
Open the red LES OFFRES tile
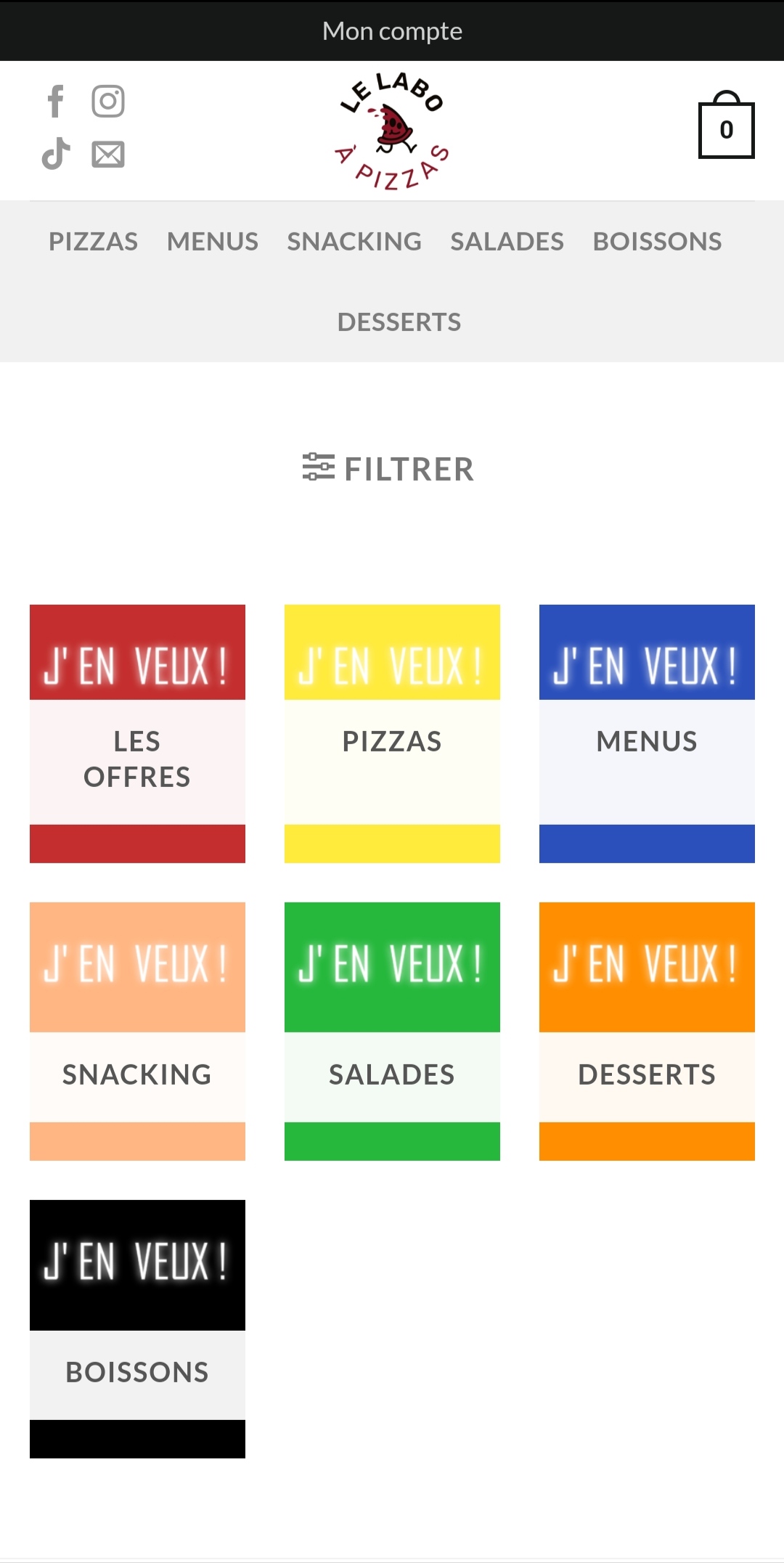pos(137,733)
